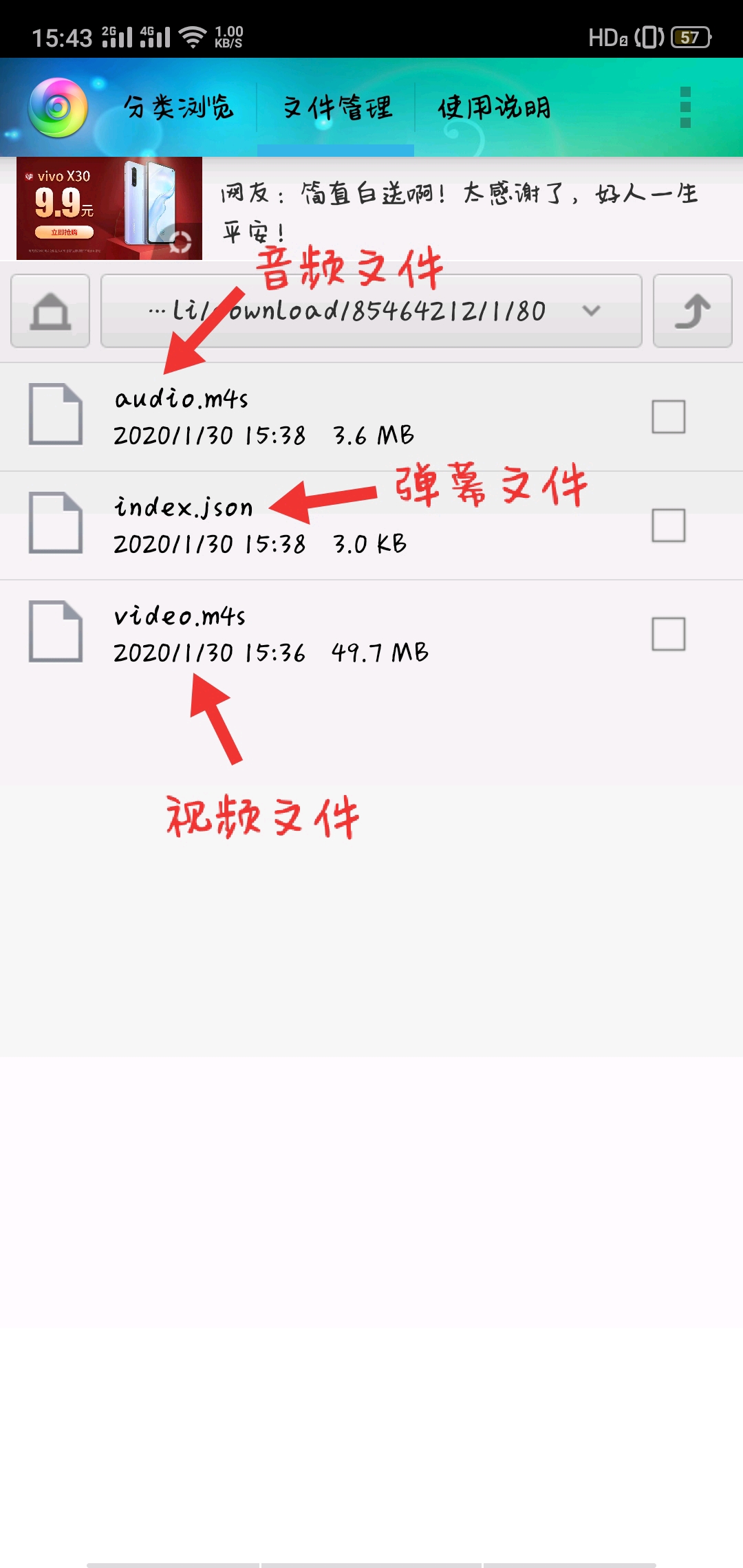Tick the checkbox for index.json
The image size is (743, 1568).
click(669, 525)
